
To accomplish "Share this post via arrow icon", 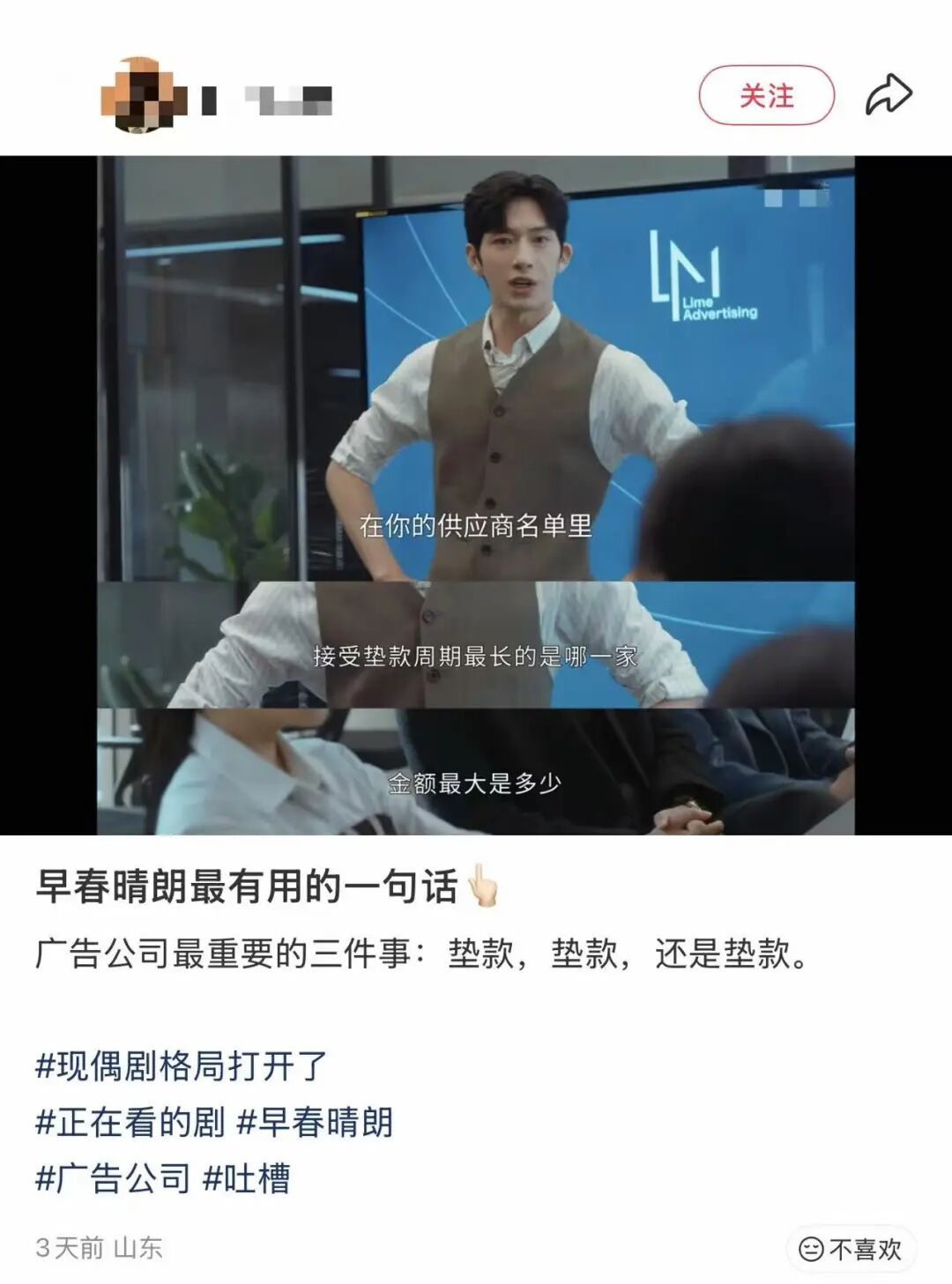I will (x=888, y=94).
